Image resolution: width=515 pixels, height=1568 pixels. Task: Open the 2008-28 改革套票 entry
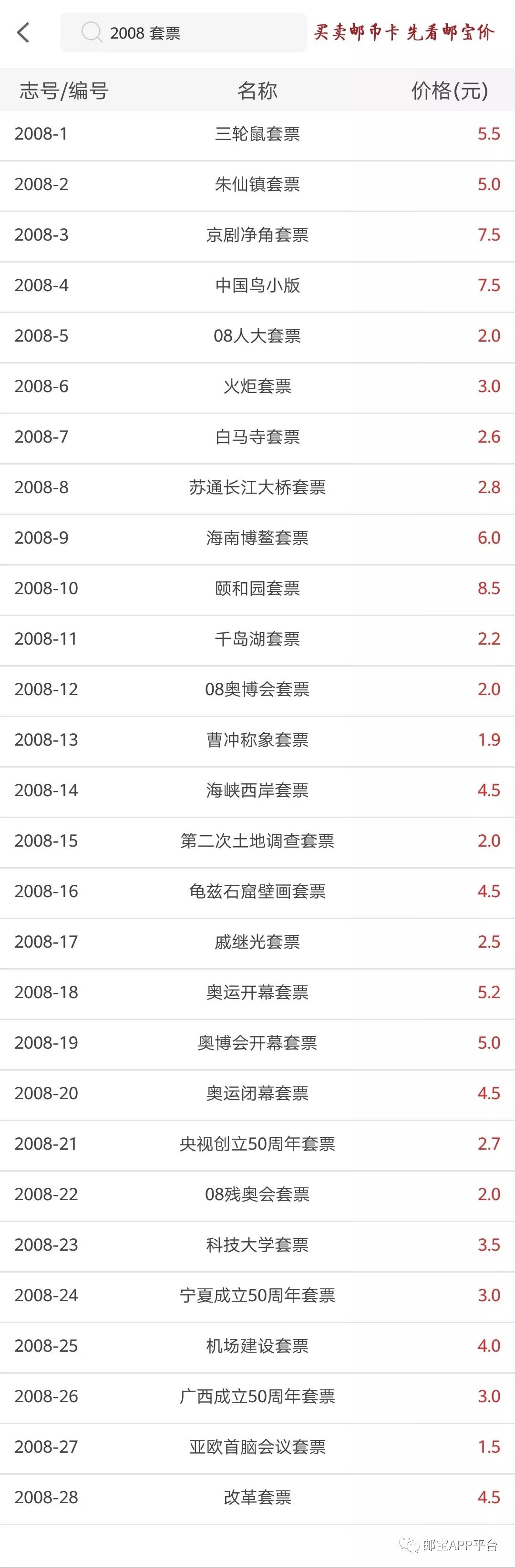(x=257, y=1498)
